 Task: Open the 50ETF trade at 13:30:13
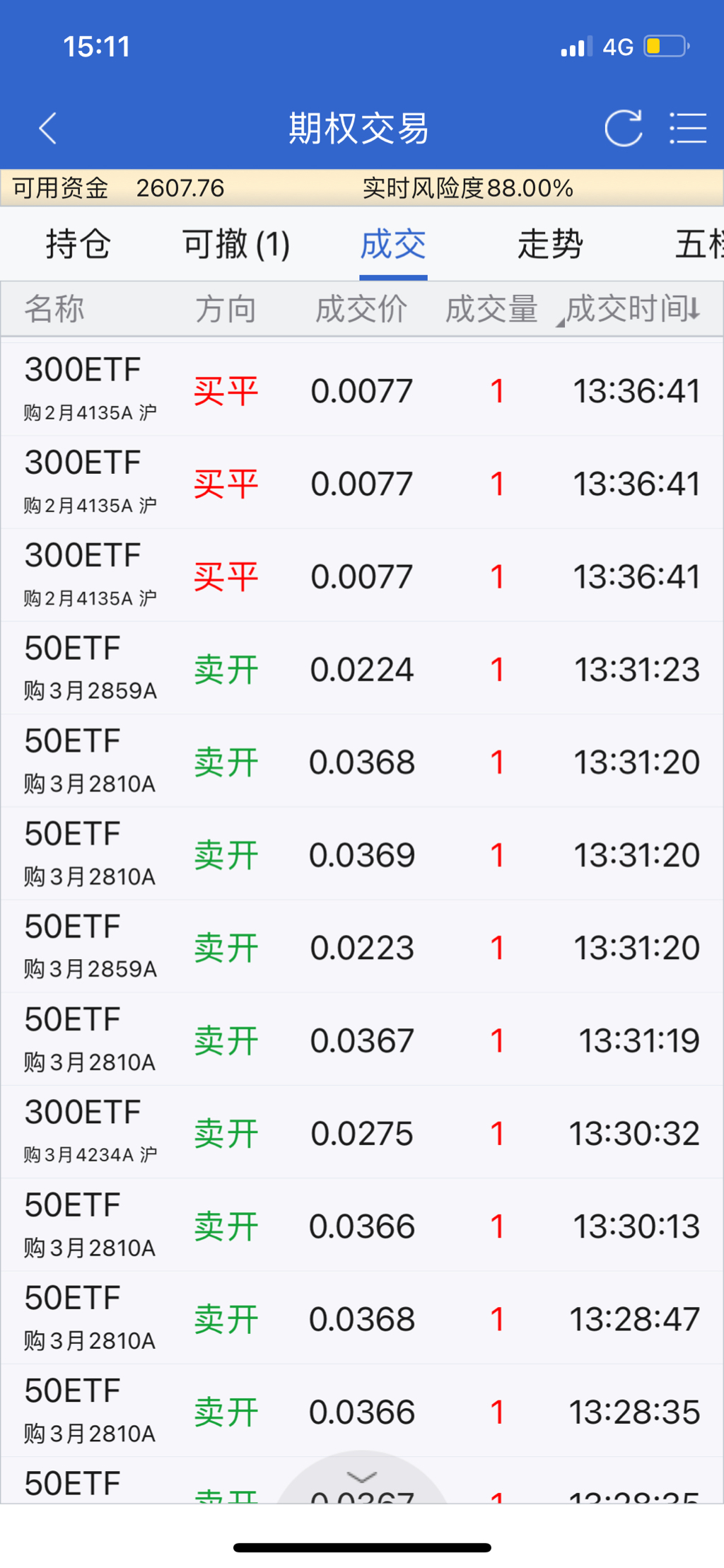tap(362, 1225)
